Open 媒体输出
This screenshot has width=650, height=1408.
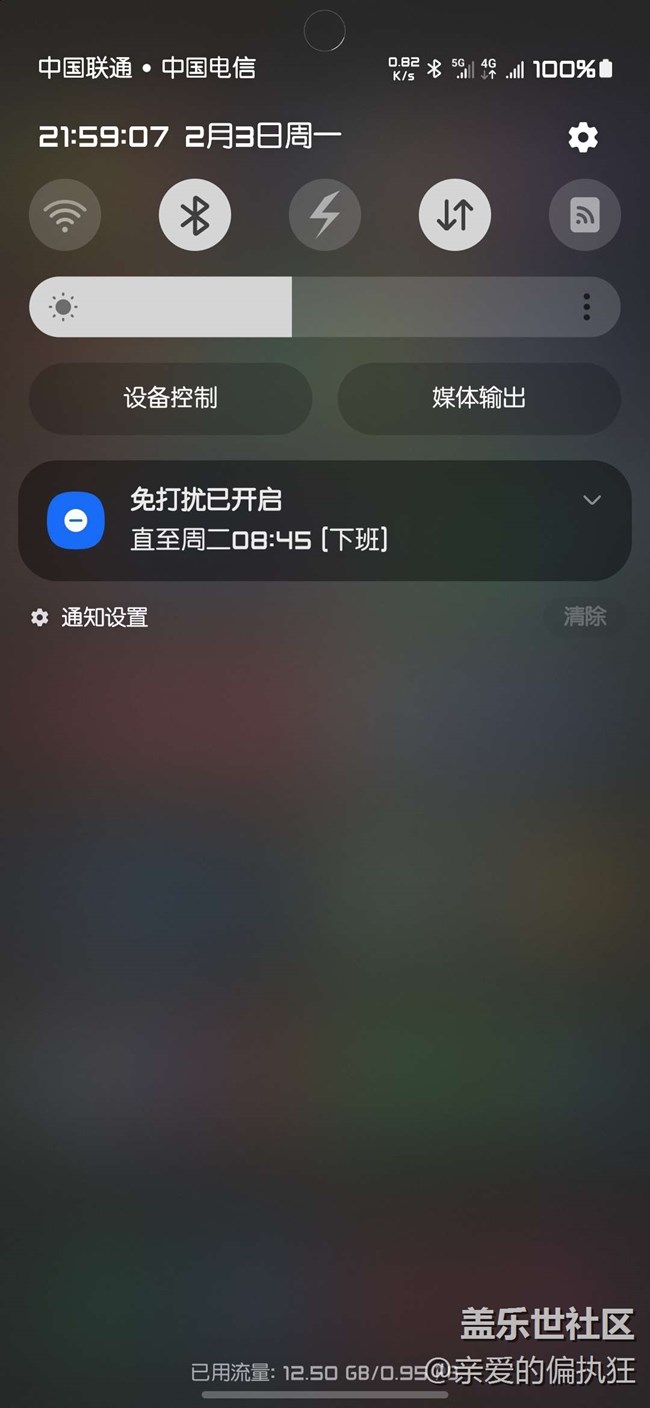pyautogui.click(x=479, y=398)
